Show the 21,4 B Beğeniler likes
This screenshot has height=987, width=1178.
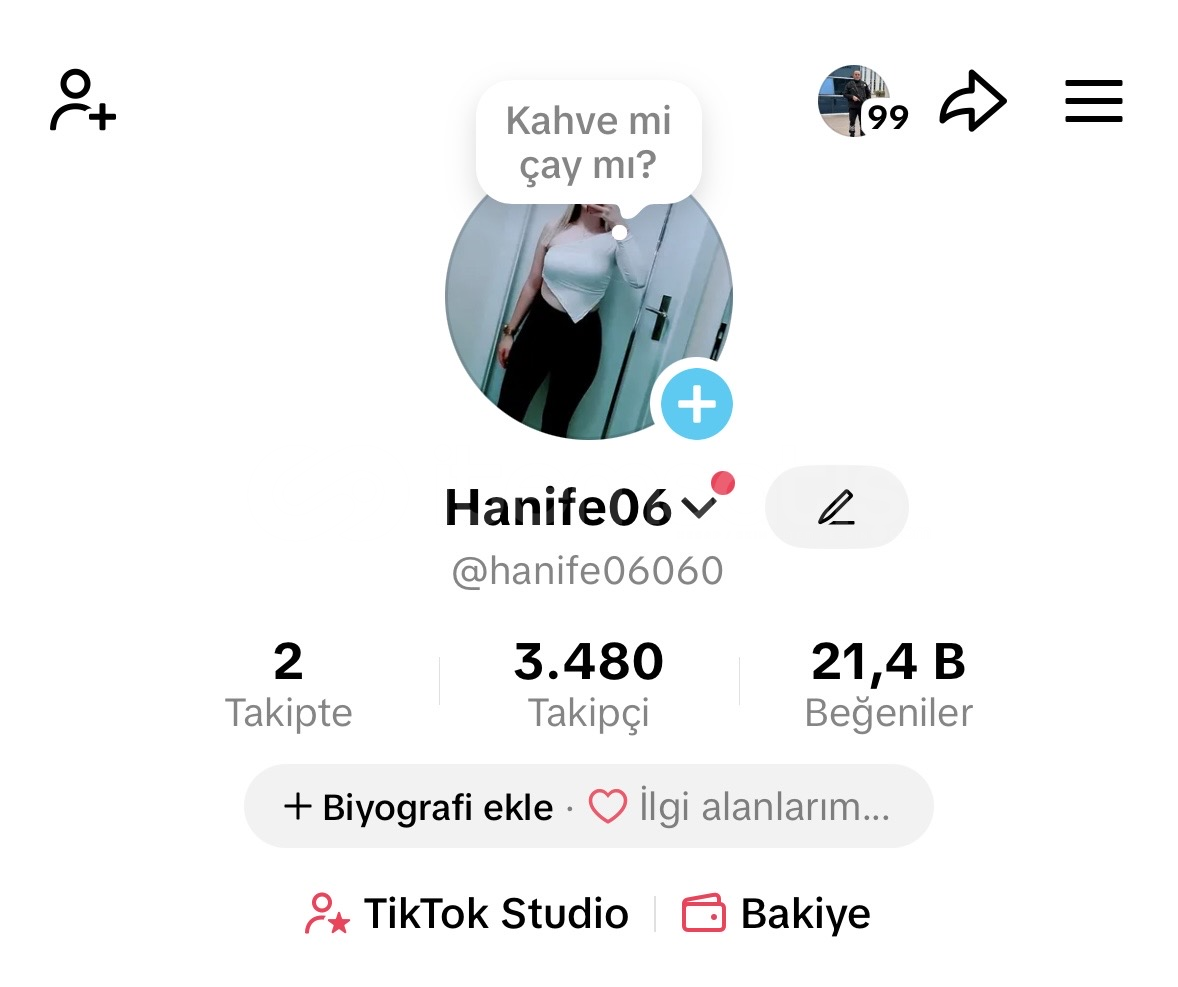pyautogui.click(x=888, y=685)
